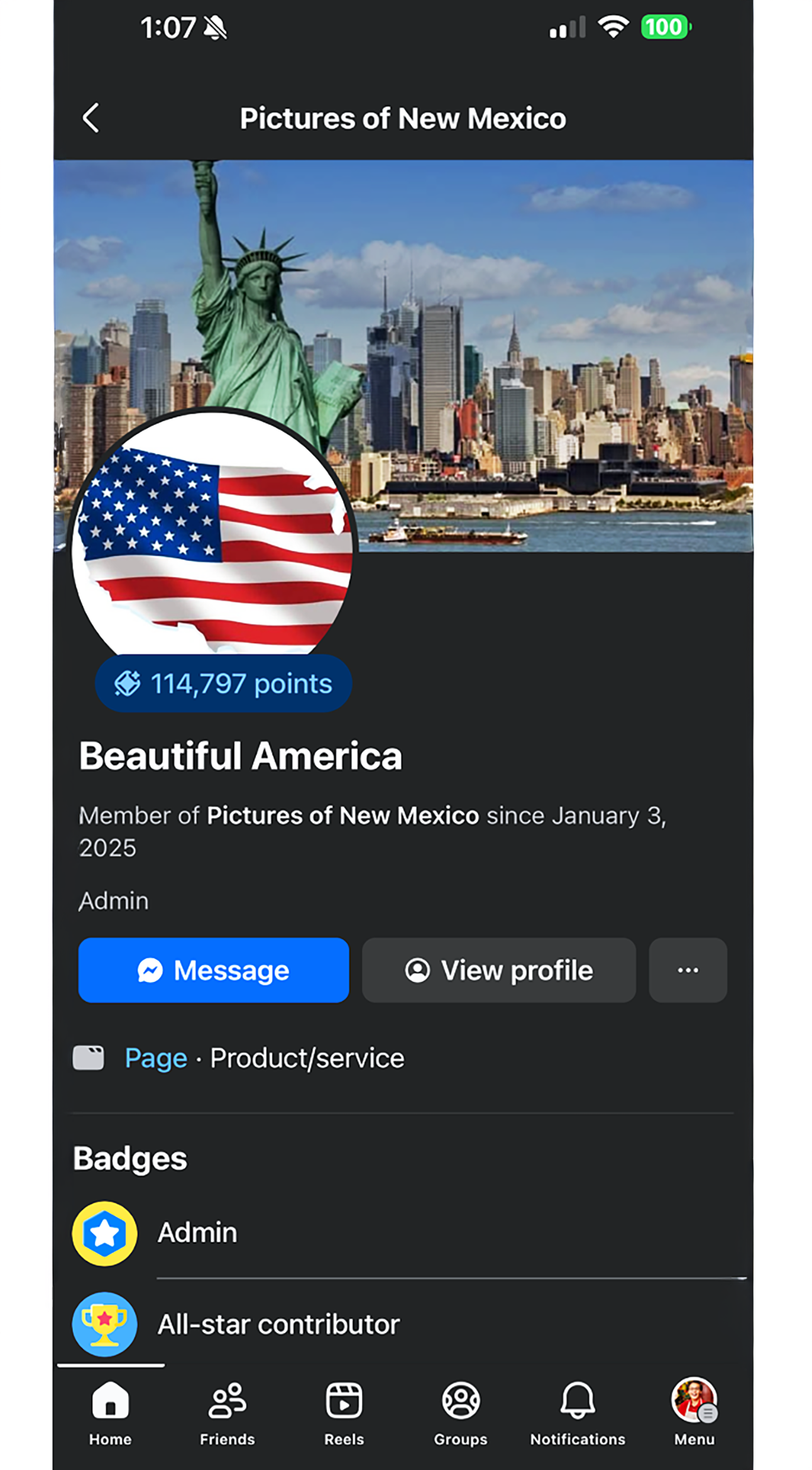Open the three-dot more options button
This screenshot has height=1470, width=812.
(x=688, y=970)
